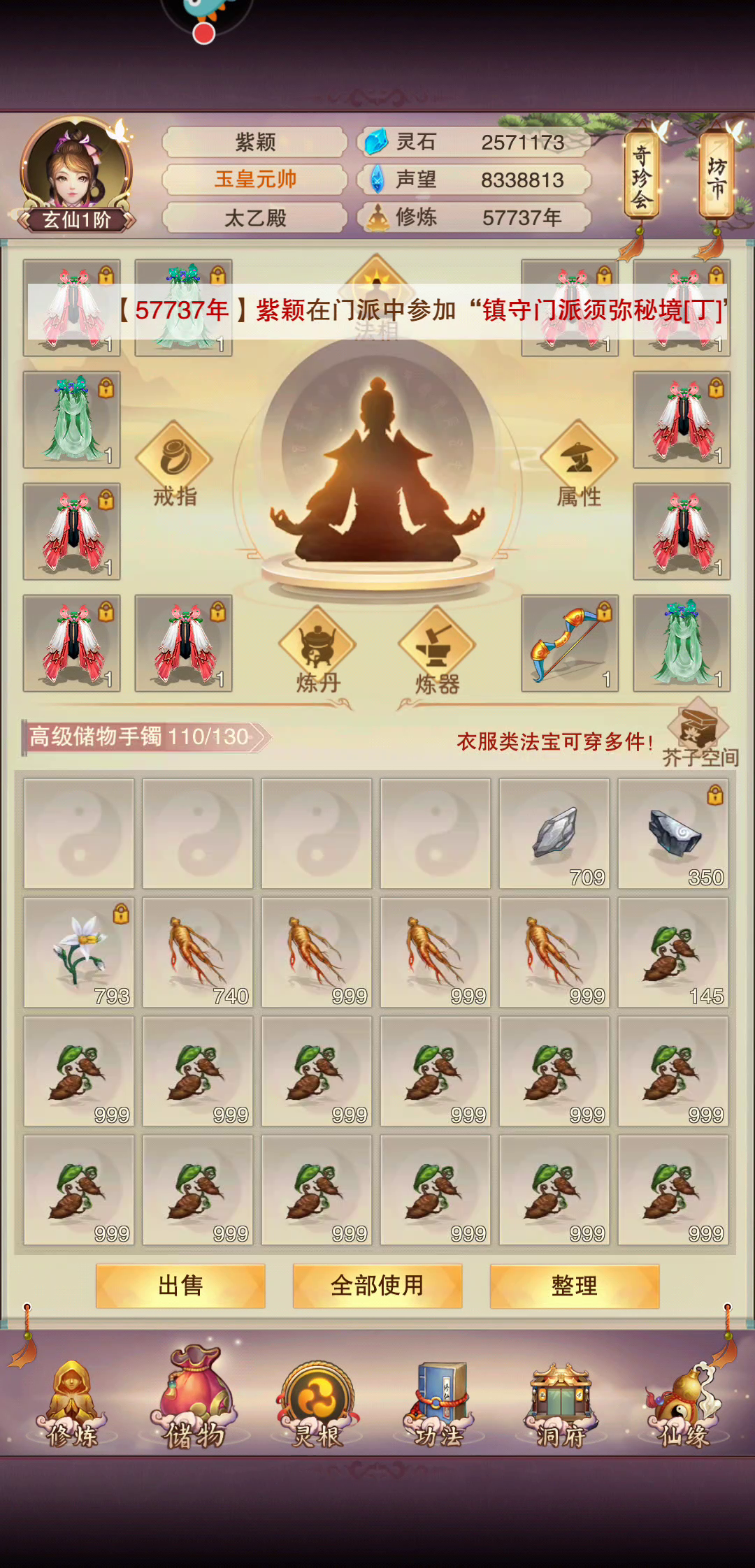Switch to the 修炼 tab
The width and height of the screenshot is (755, 1568).
pos(72,1404)
